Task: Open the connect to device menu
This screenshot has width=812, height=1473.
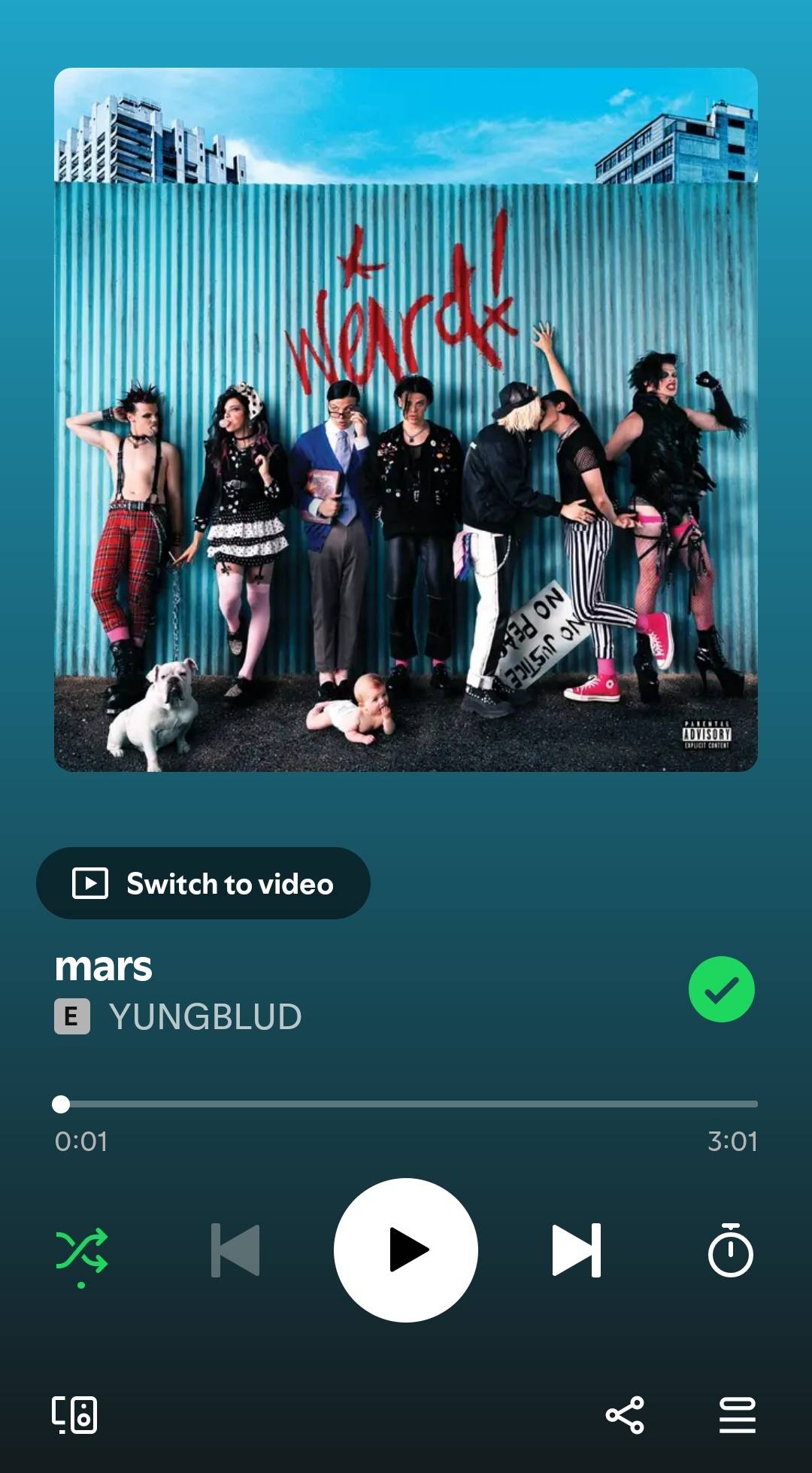Action: [74, 1415]
